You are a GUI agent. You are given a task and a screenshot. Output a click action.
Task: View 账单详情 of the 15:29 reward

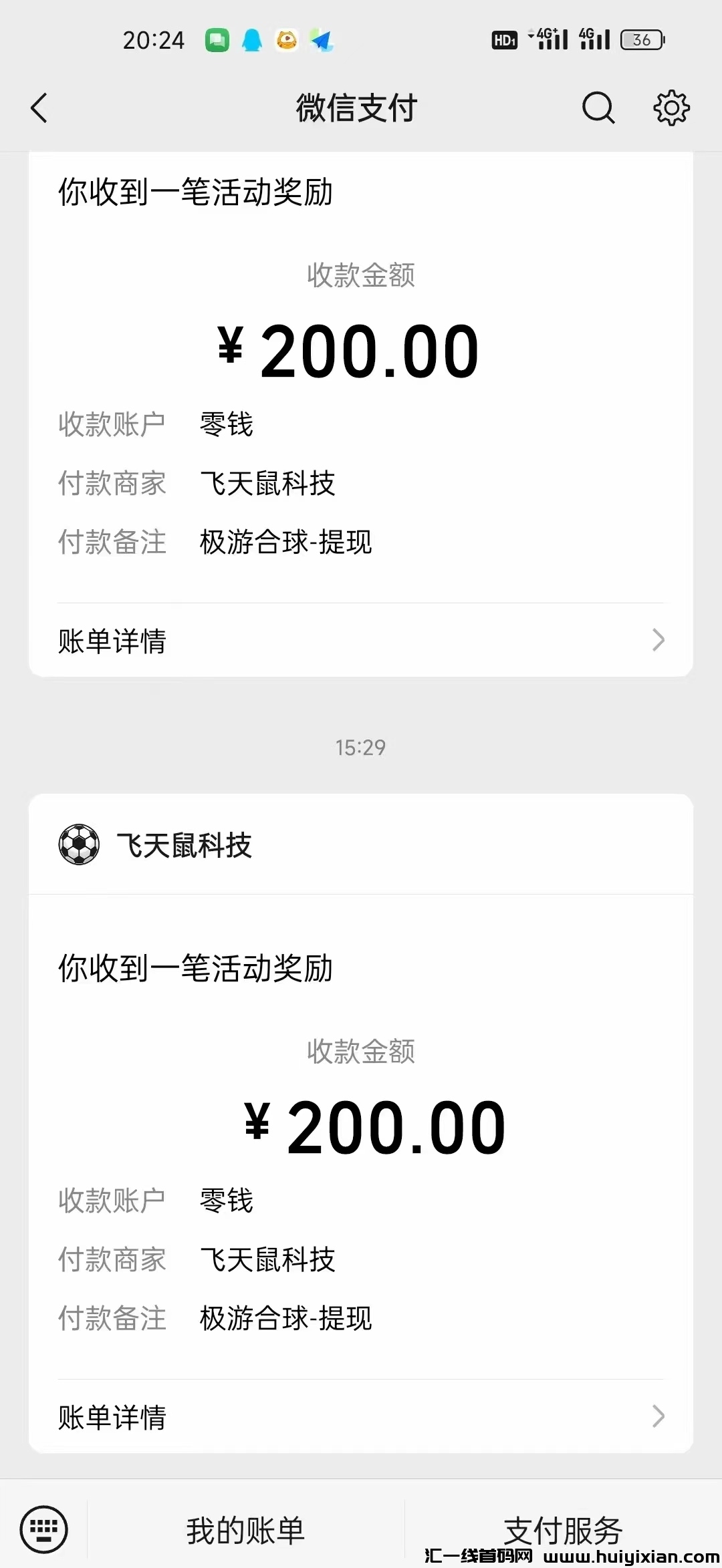click(x=361, y=1416)
